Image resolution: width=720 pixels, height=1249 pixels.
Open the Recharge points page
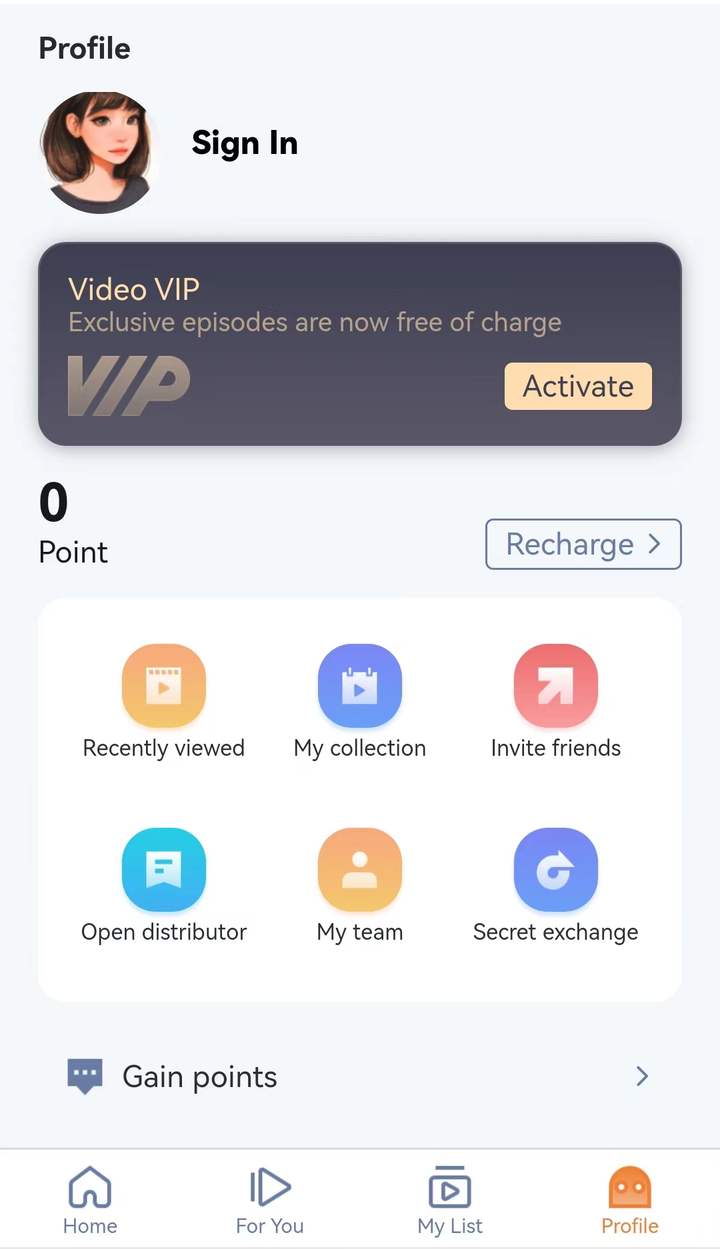point(583,544)
